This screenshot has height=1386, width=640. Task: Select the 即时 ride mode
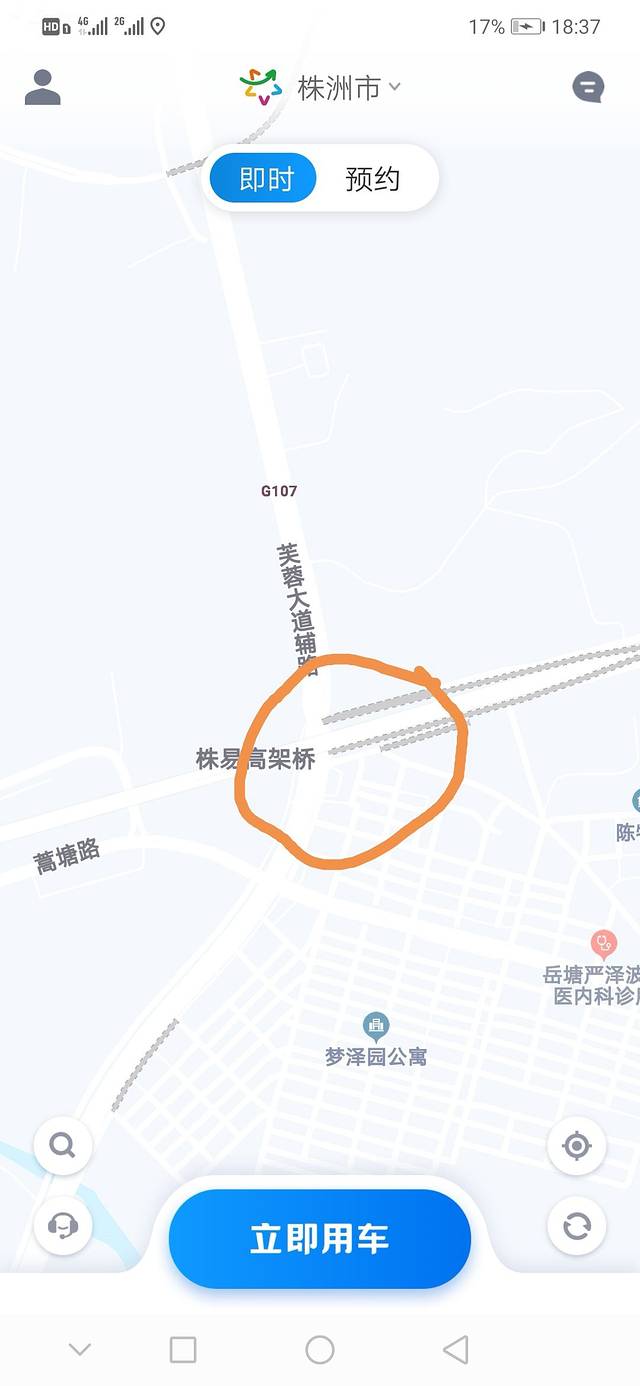coord(266,179)
